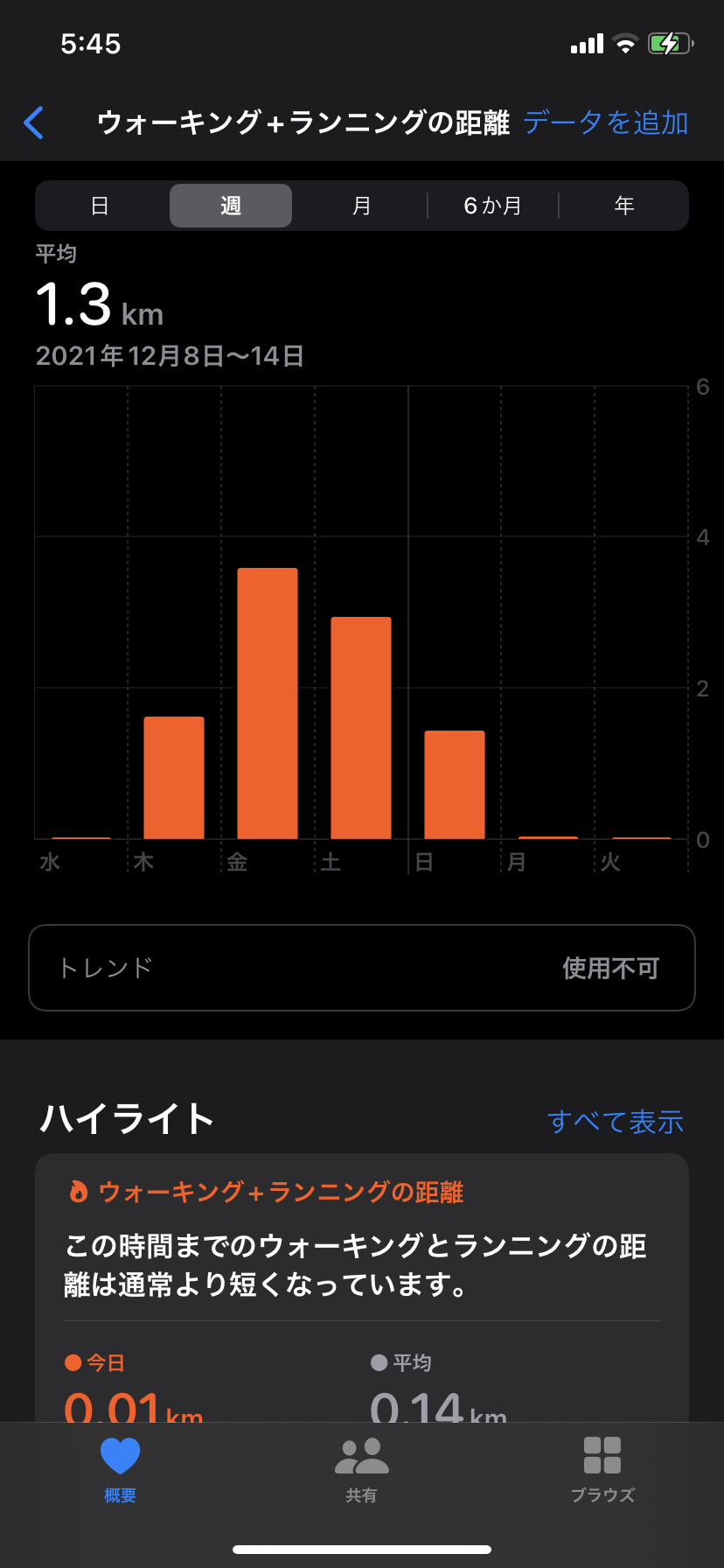Select the 週 segment
Viewport: 724px width, 1568px height.
[231, 206]
